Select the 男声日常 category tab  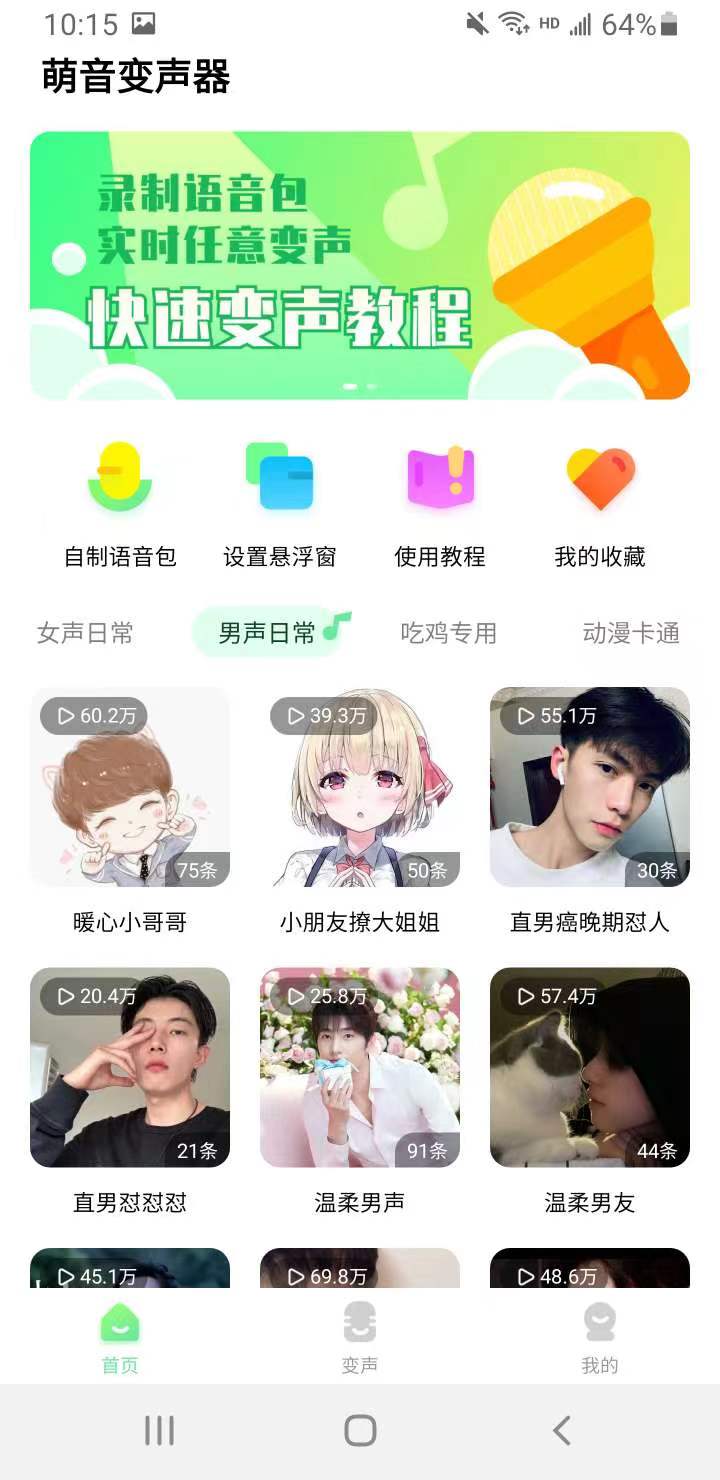[268, 633]
